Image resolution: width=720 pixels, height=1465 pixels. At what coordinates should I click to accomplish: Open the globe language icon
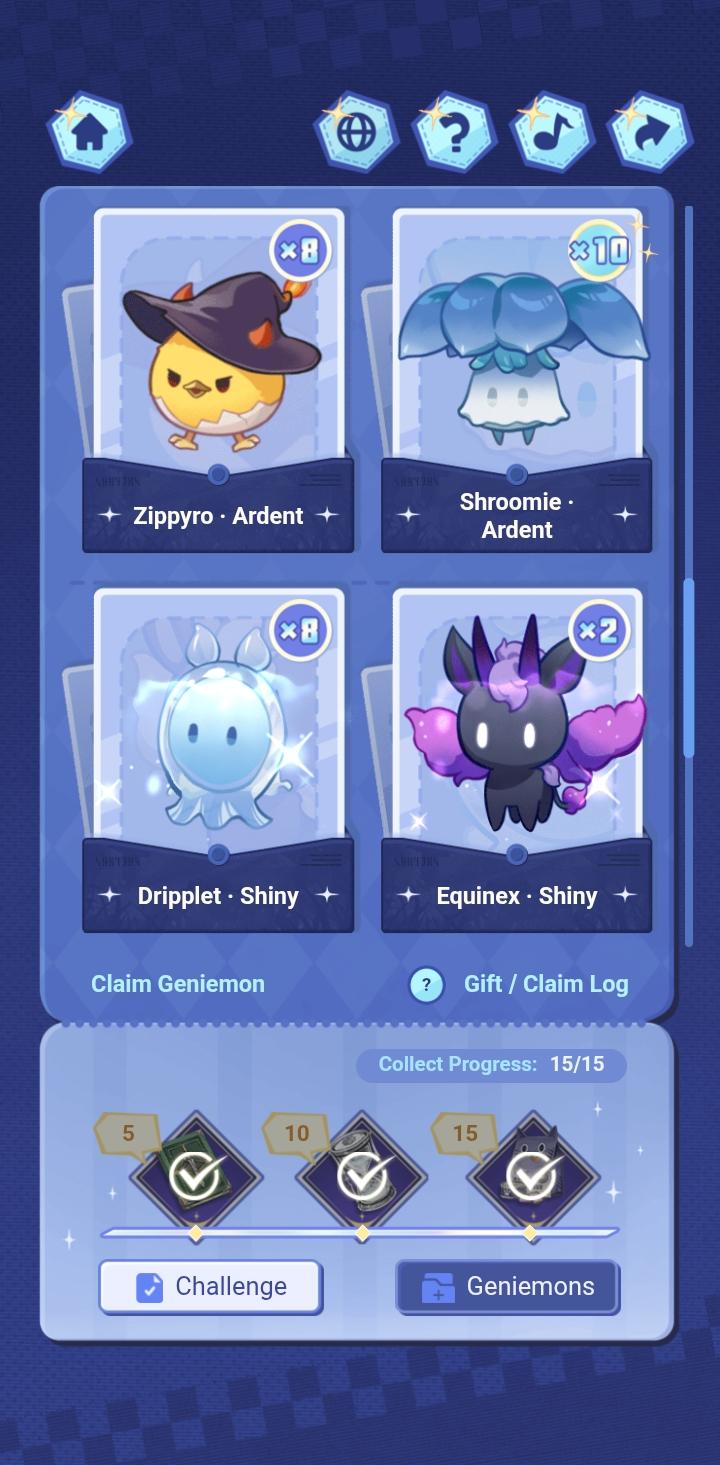pyautogui.click(x=356, y=133)
